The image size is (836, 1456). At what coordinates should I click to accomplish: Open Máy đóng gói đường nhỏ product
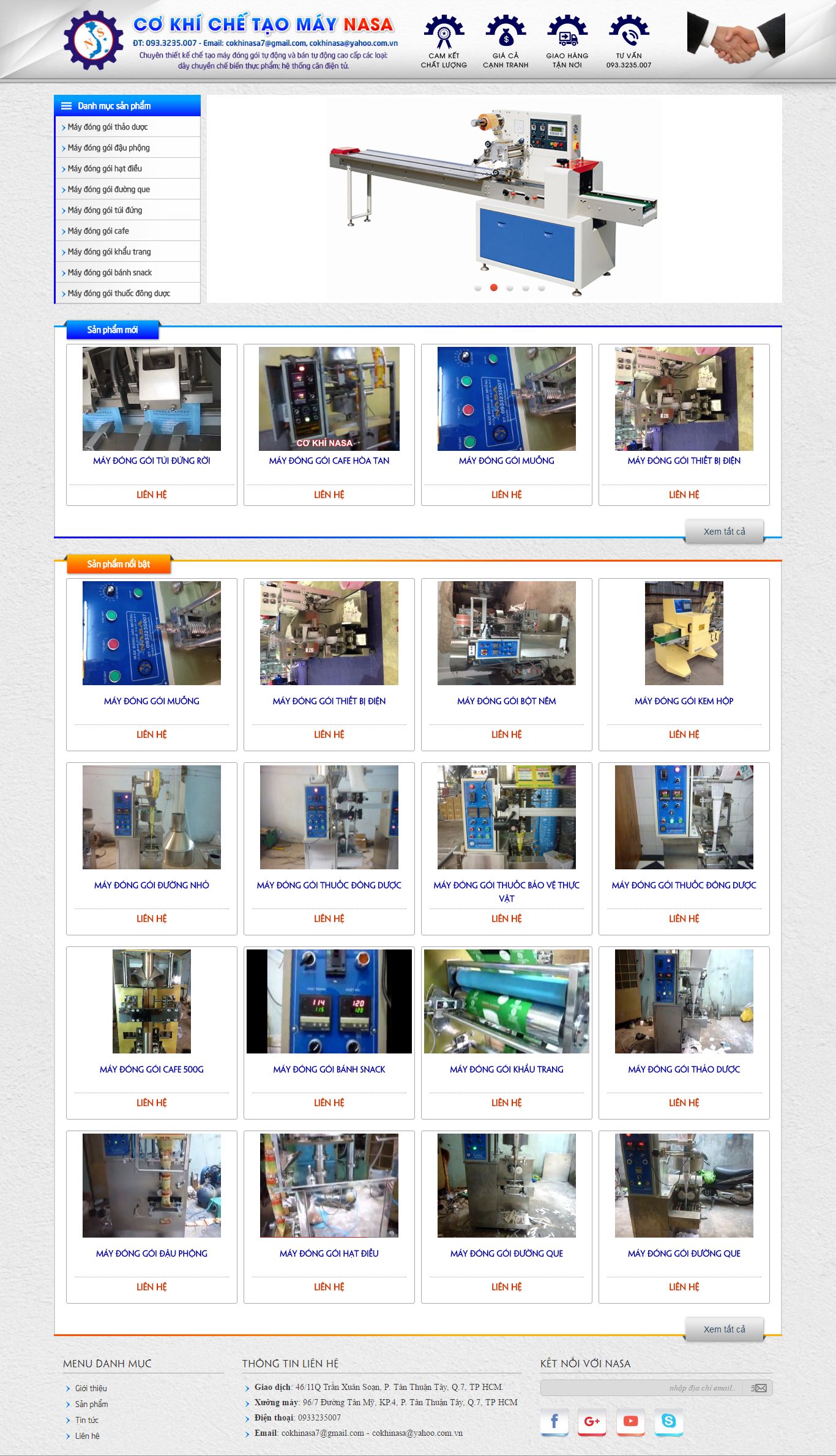[x=152, y=885]
